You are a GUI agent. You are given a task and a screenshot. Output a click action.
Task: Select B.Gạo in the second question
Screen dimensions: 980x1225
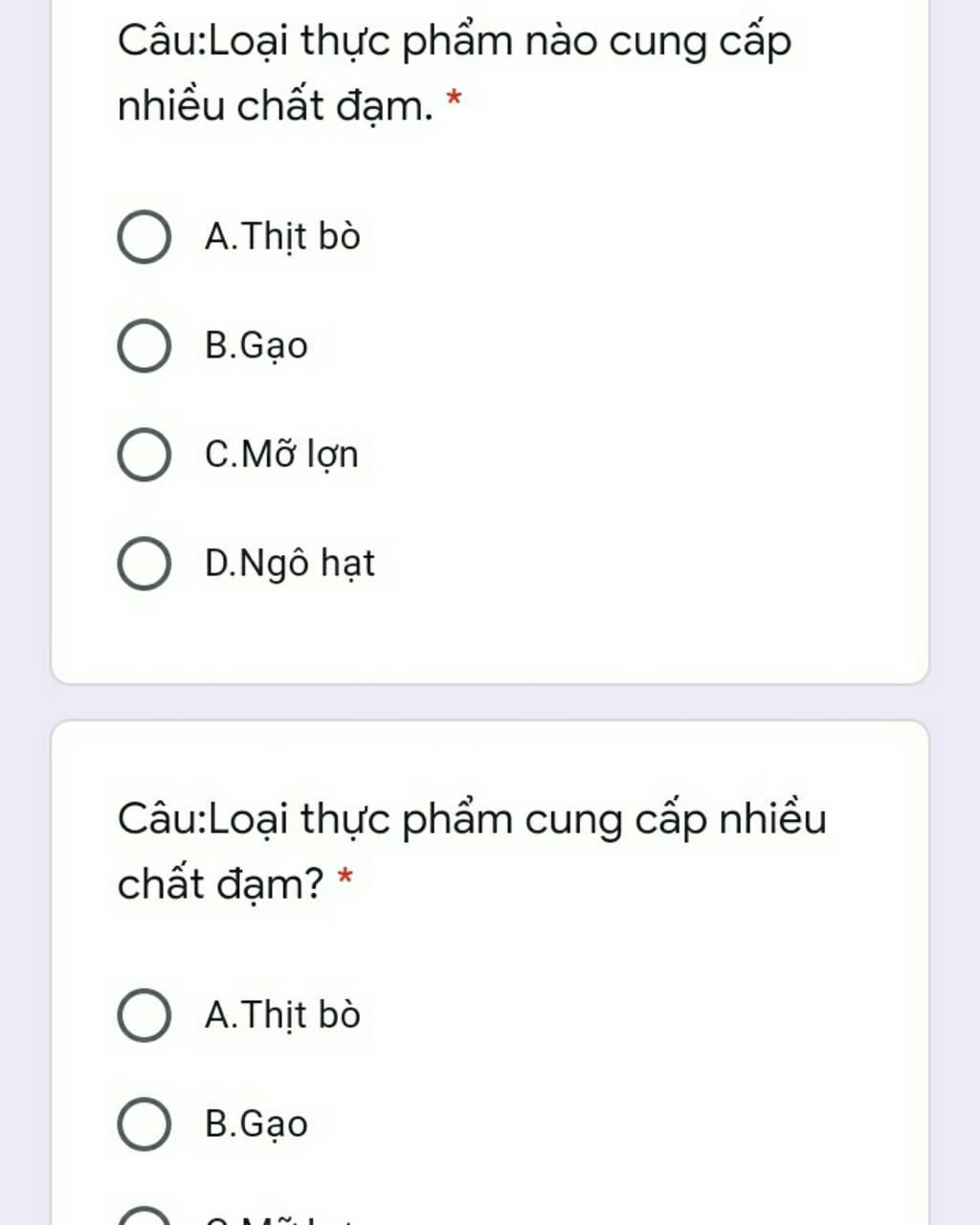(145, 1125)
